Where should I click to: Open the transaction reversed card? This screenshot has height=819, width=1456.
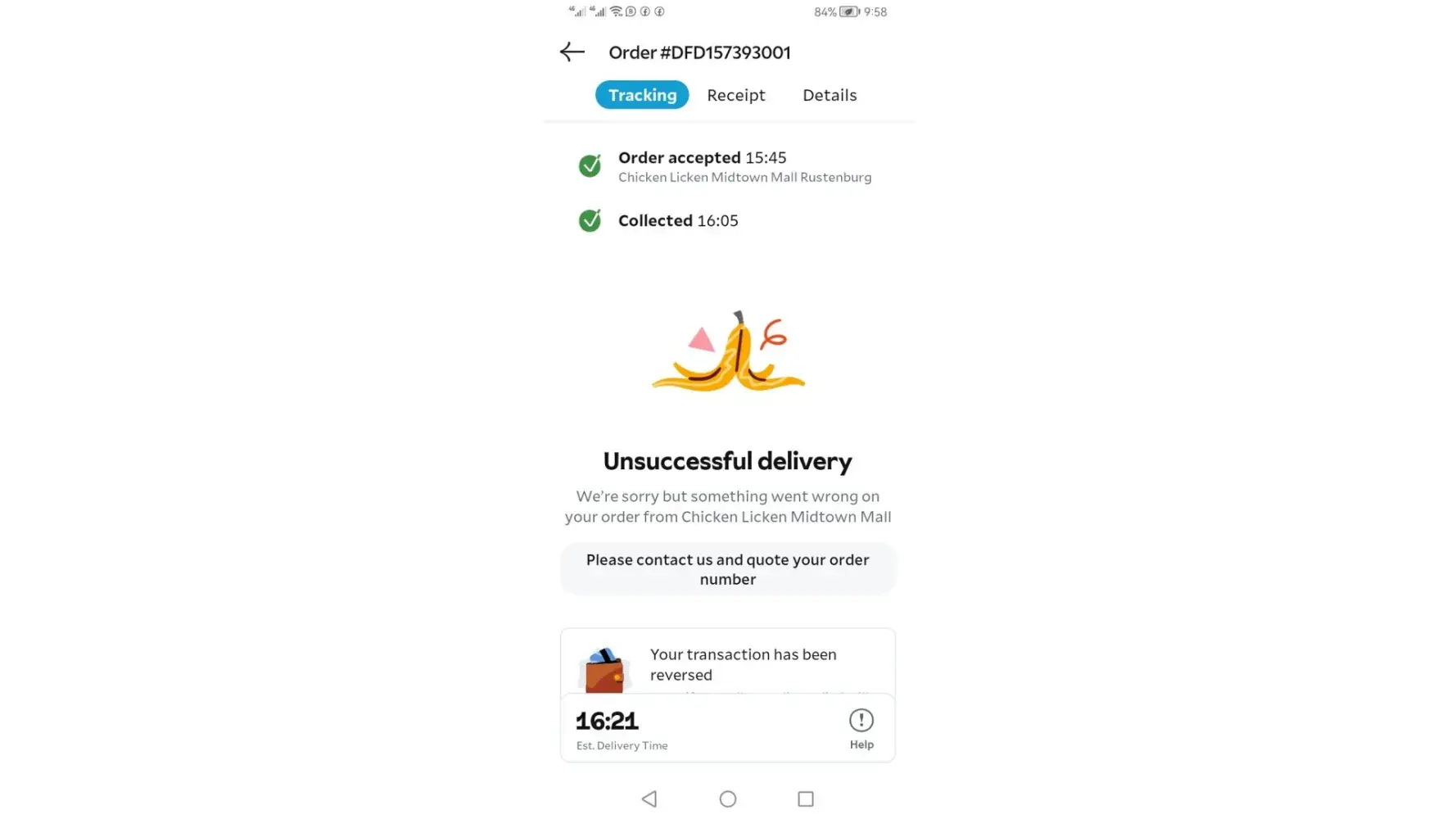(727, 662)
